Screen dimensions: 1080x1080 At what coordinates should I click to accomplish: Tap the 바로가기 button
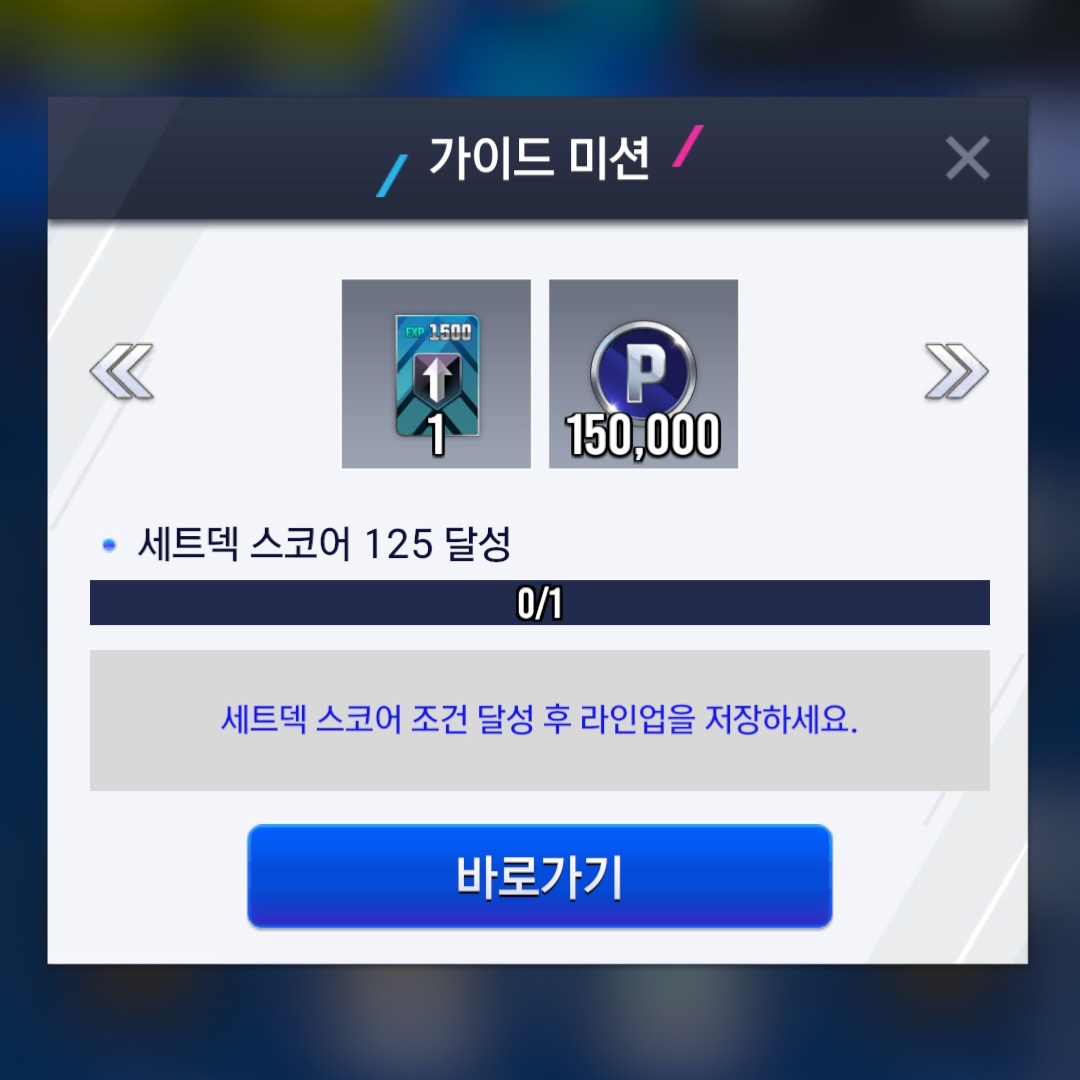coord(539,876)
